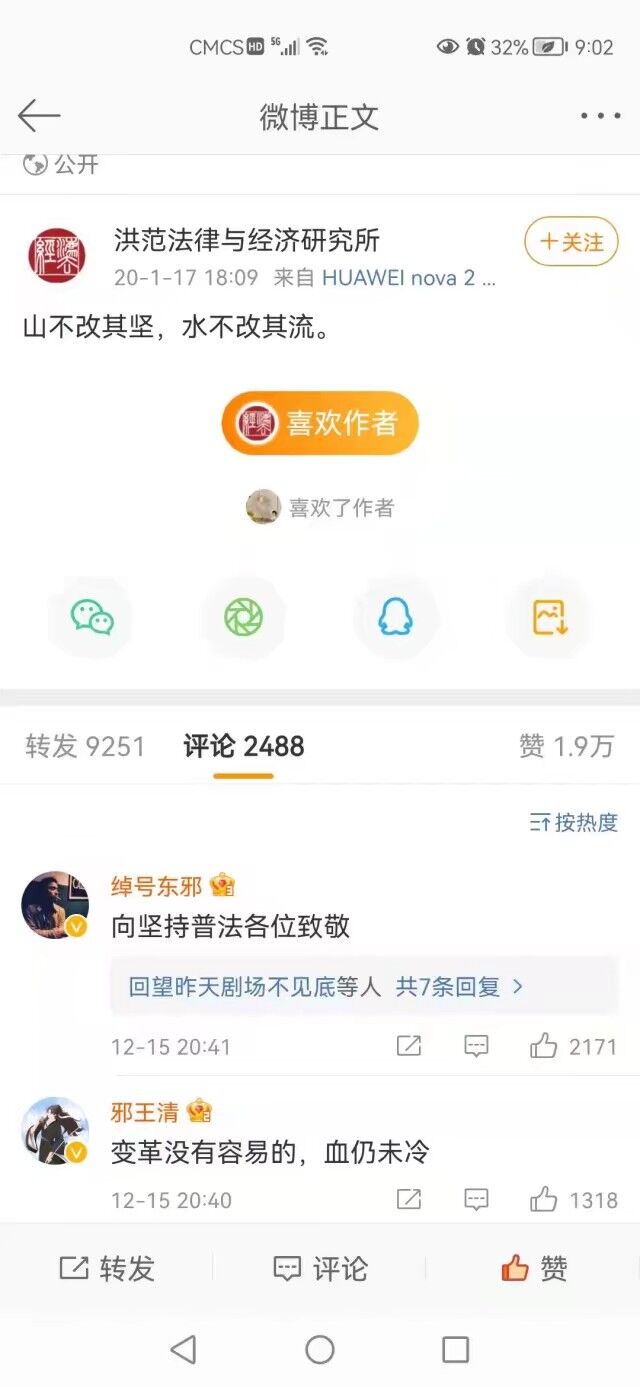Switch to the 赞 1.9万 tab
Image resolution: width=640 pixels, height=1387 pixels.
(x=565, y=746)
